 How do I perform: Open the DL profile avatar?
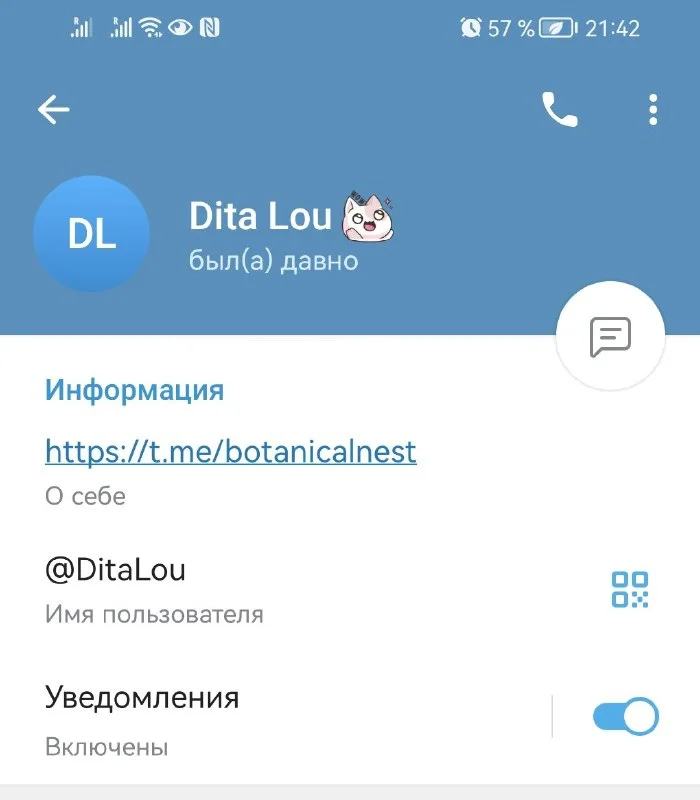pyautogui.click(x=92, y=234)
